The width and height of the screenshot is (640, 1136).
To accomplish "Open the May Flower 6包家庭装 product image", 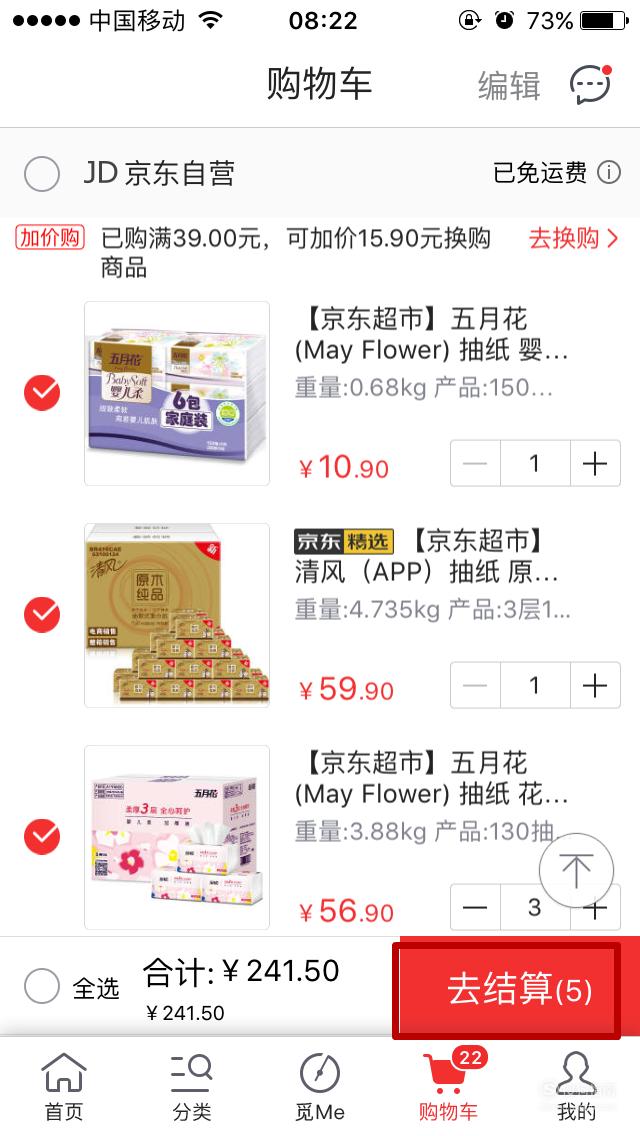I will 177,393.
